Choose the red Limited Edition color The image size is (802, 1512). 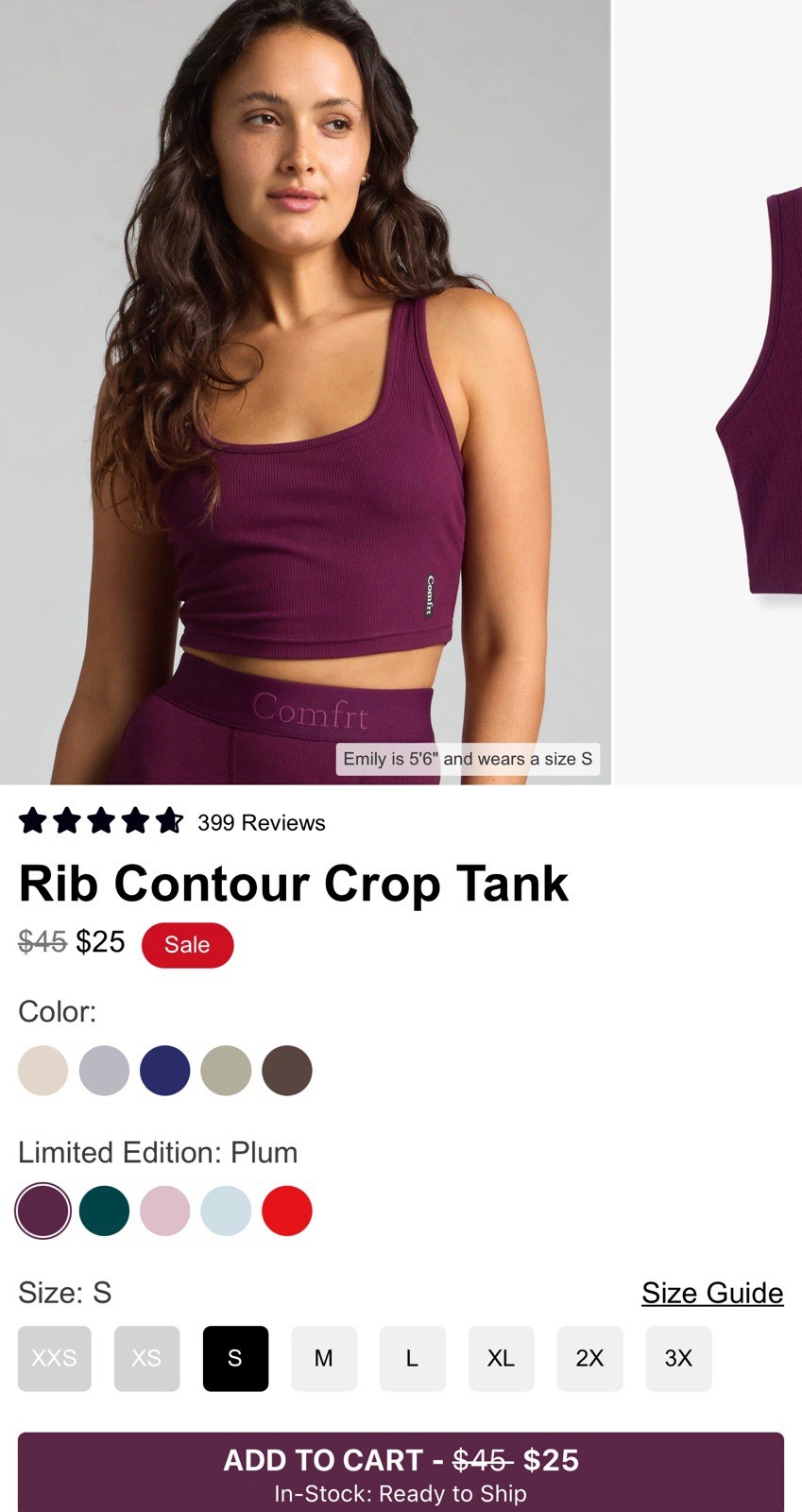click(287, 1210)
